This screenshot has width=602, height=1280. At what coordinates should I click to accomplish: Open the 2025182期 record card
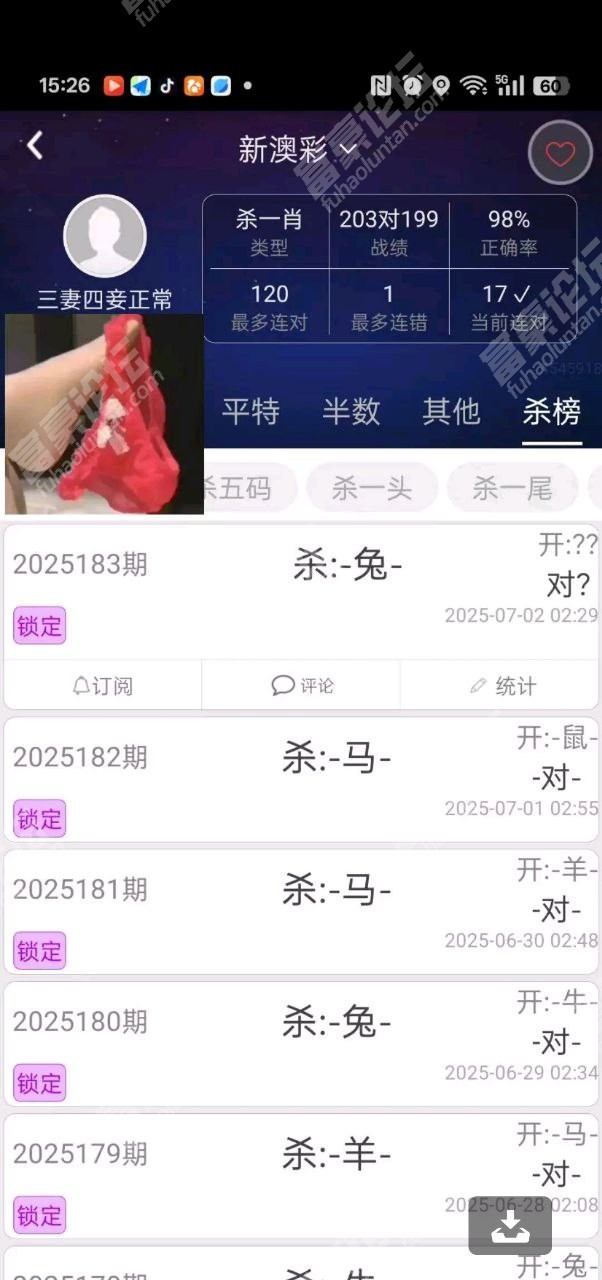coord(300,779)
